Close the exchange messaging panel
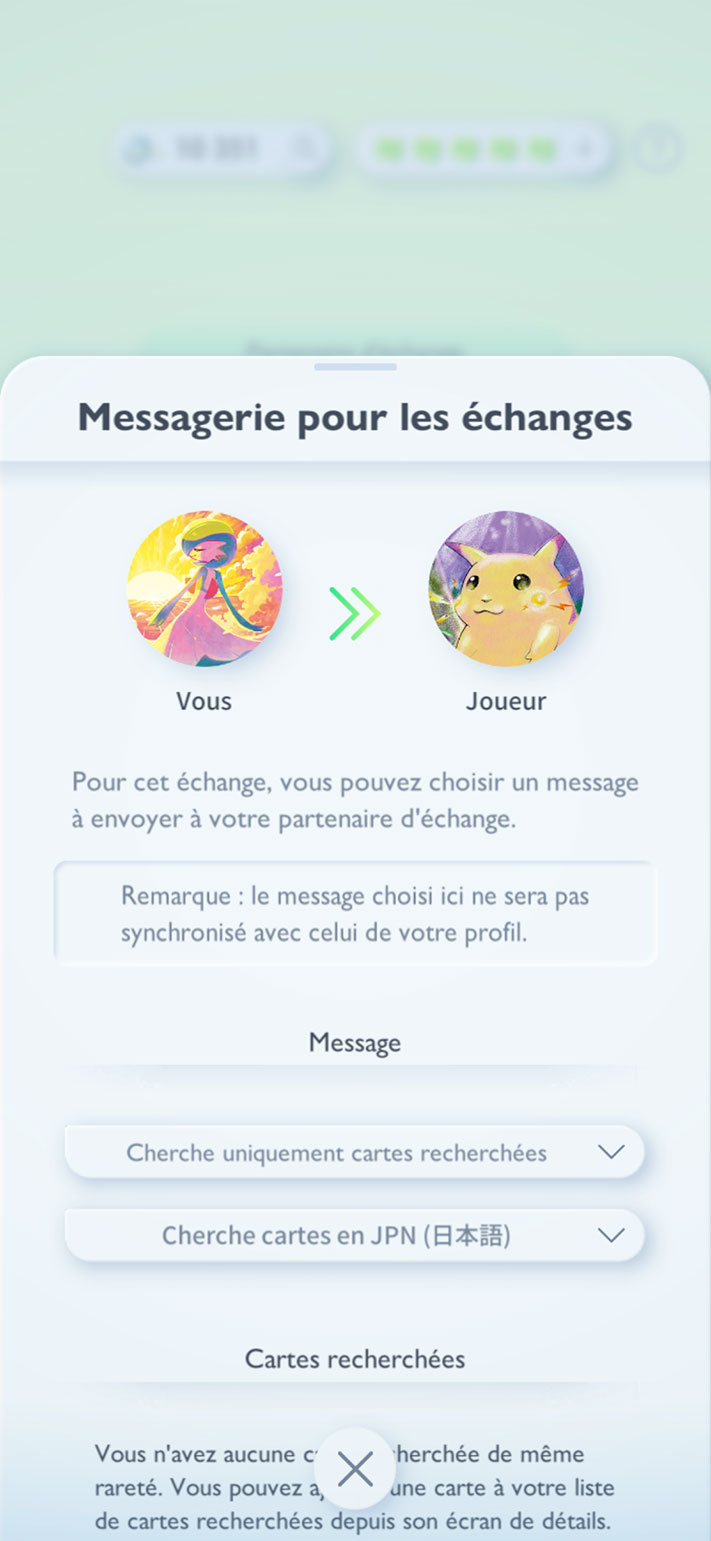Viewport: 711px width, 1541px height. click(x=355, y=1469)
